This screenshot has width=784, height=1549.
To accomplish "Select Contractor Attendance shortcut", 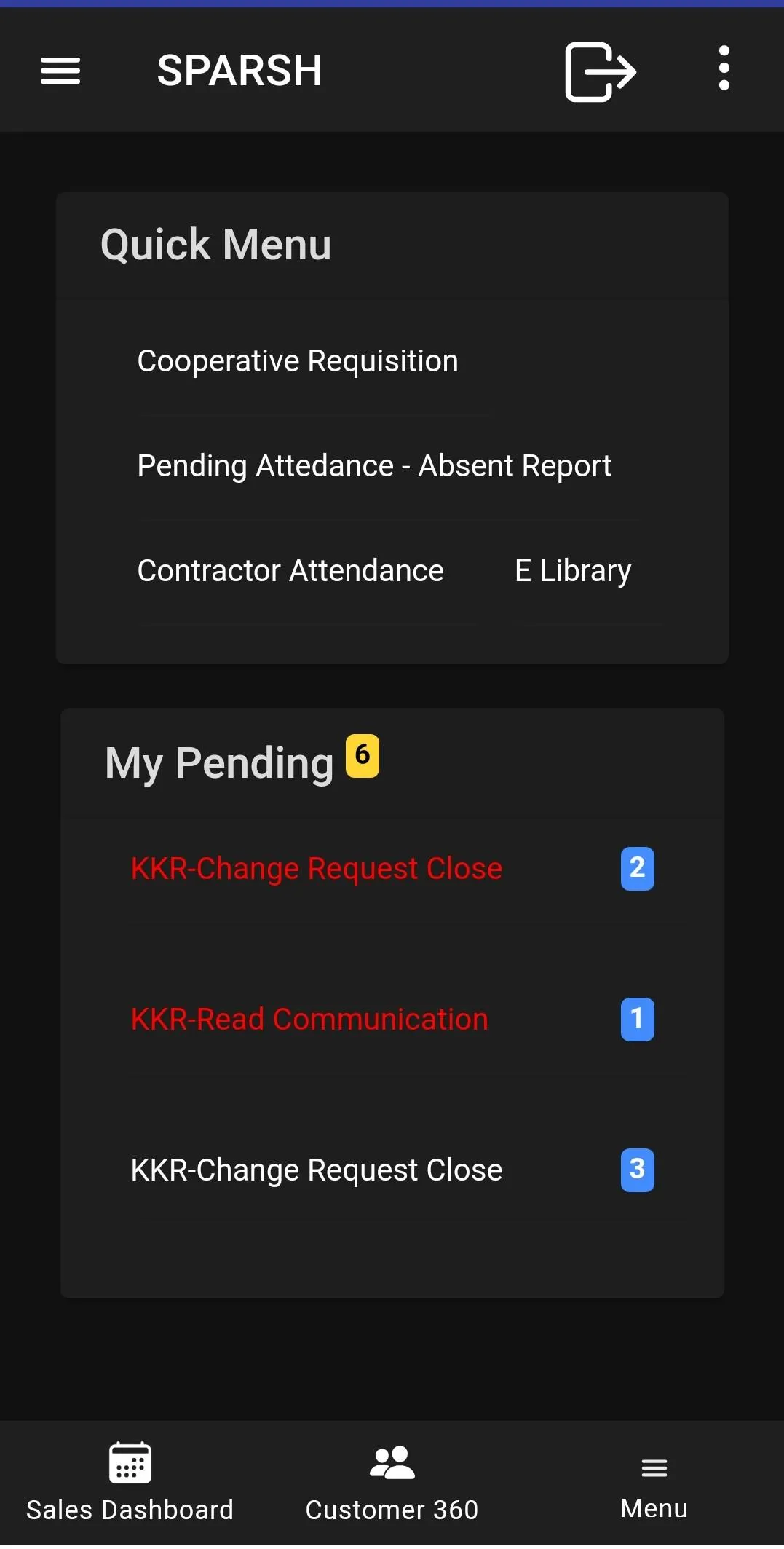I will pos(290,571).
